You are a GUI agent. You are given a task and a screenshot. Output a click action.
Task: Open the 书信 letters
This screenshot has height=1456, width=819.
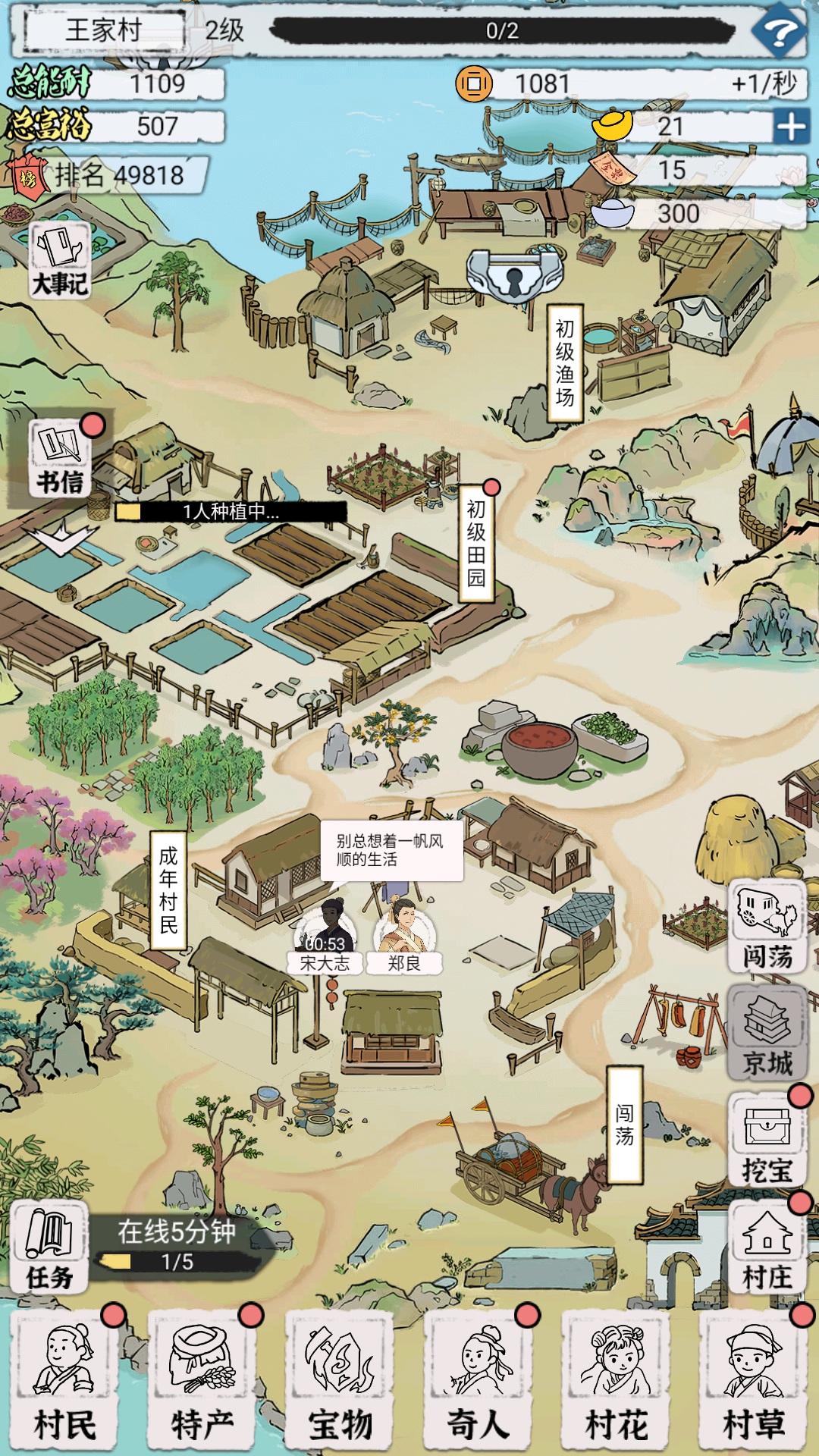61,459
